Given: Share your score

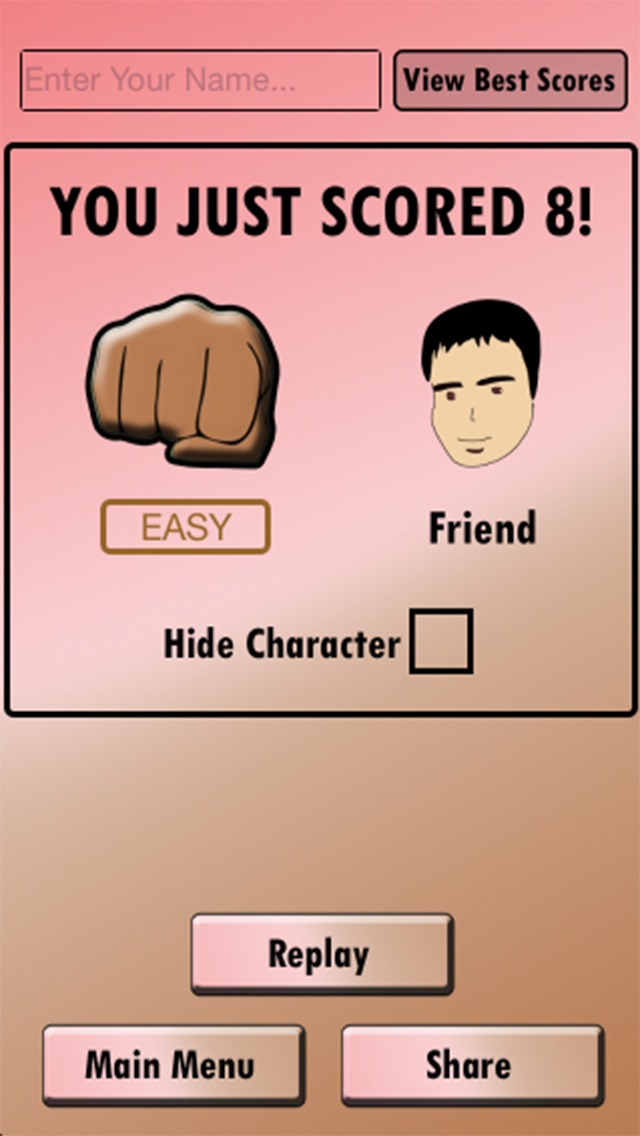Looking at the screenshot, I should 472,1065.
